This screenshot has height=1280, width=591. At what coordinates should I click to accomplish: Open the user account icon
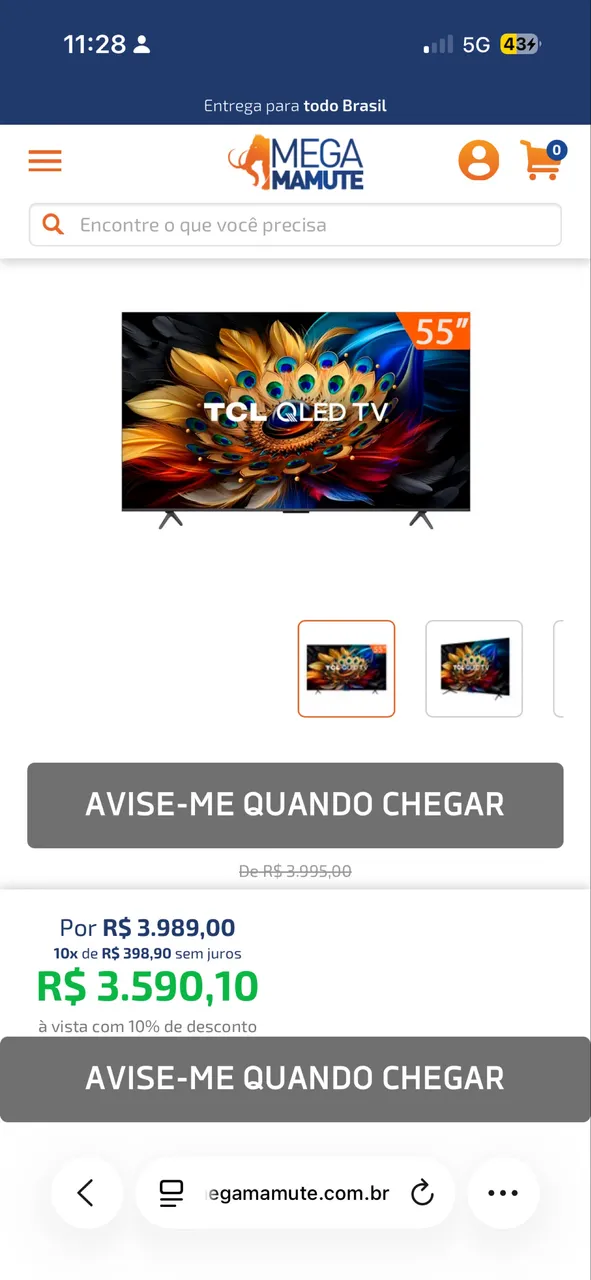[x=479, y=161]
